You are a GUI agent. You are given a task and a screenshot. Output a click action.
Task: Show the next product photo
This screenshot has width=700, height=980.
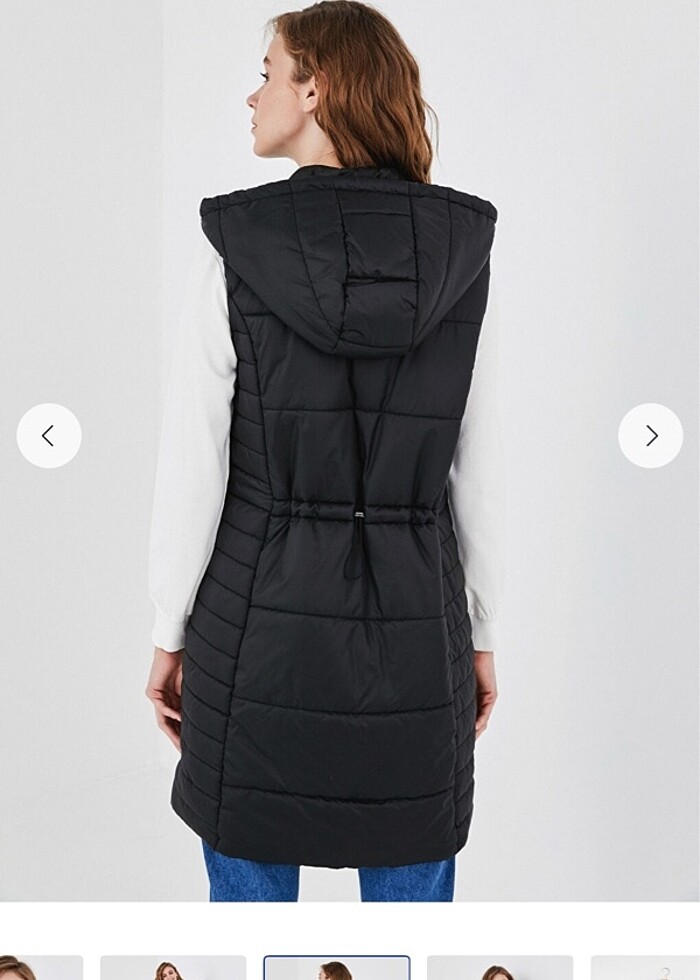coord(651,436)
